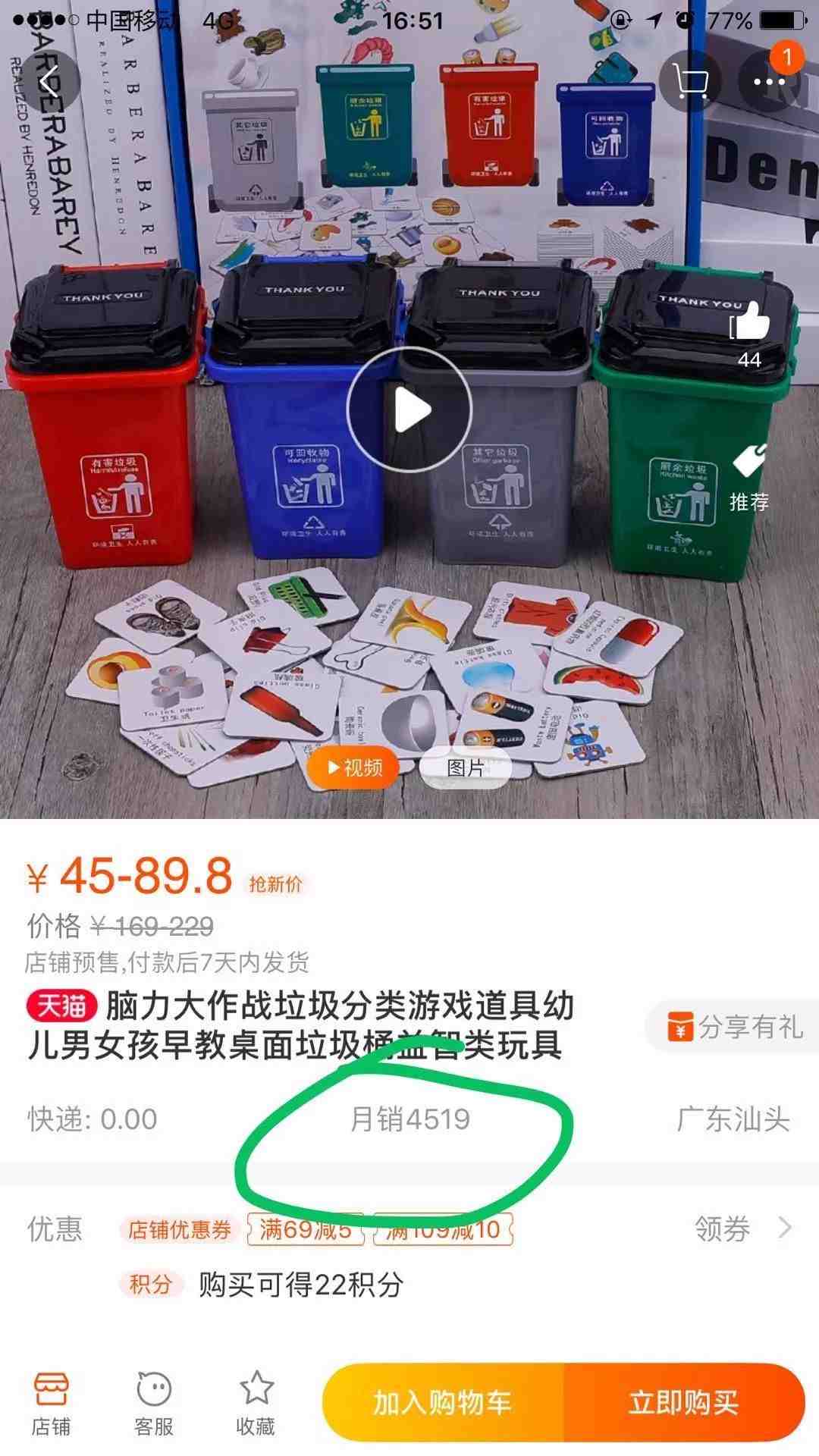This screenshot has width=819, height=1456.
Task: Go back using the top-left arrow
Action: [49, 82]
